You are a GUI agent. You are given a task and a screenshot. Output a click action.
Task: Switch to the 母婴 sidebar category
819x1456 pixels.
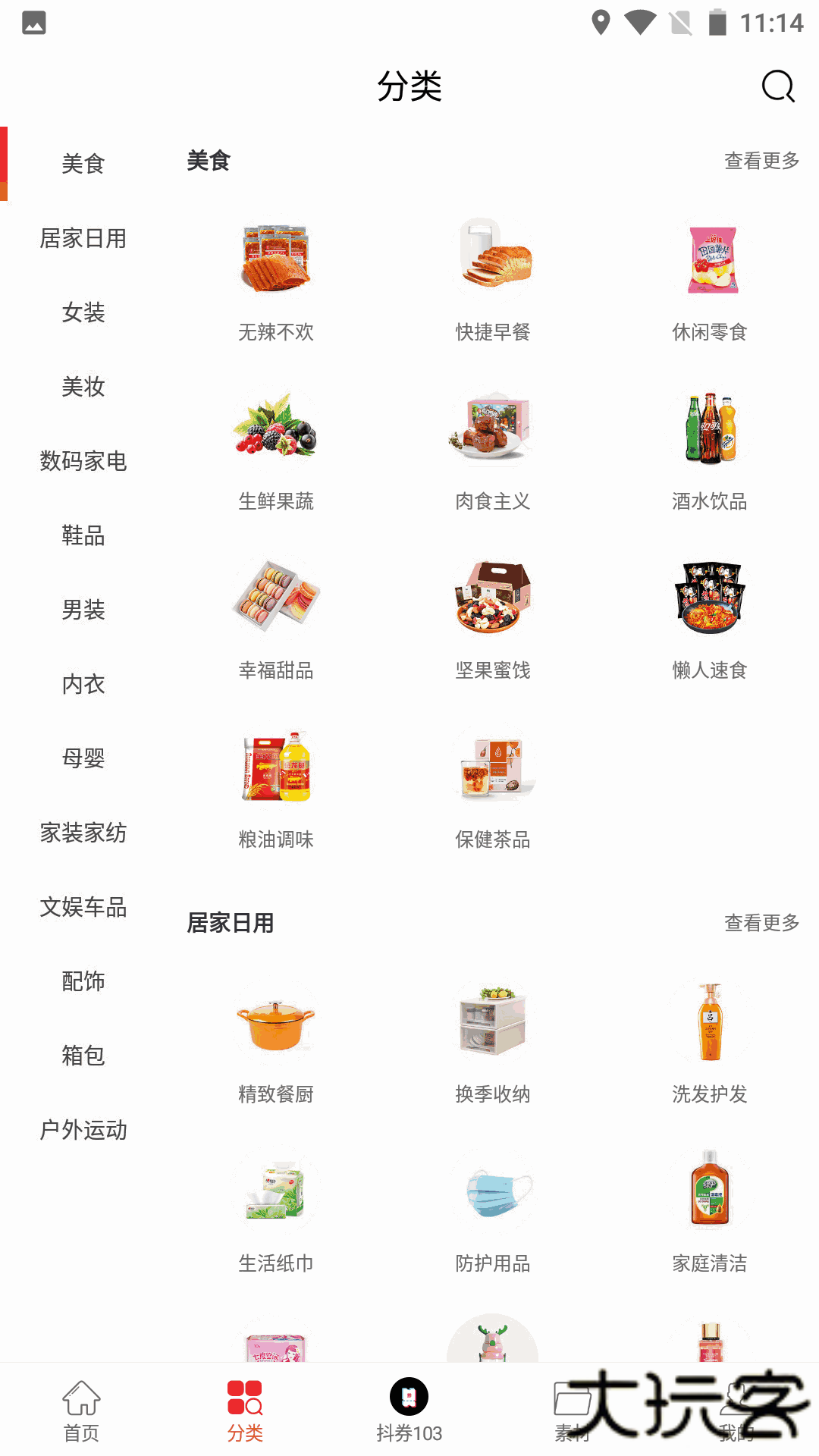83,758
